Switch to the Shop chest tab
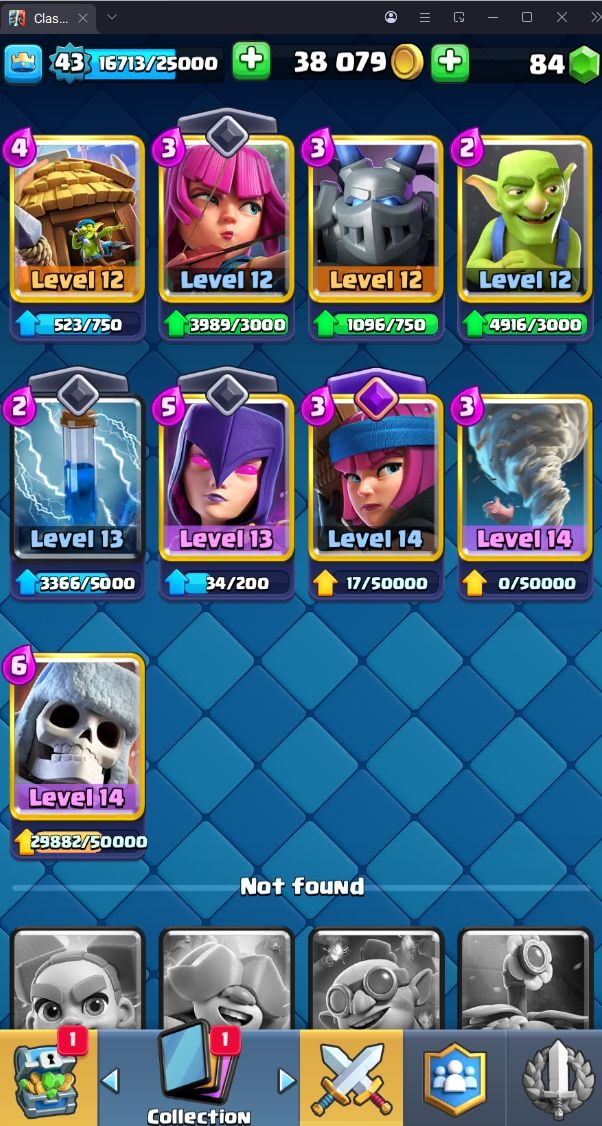Viewport: 602px width, 1126px height. [47, 1077]
